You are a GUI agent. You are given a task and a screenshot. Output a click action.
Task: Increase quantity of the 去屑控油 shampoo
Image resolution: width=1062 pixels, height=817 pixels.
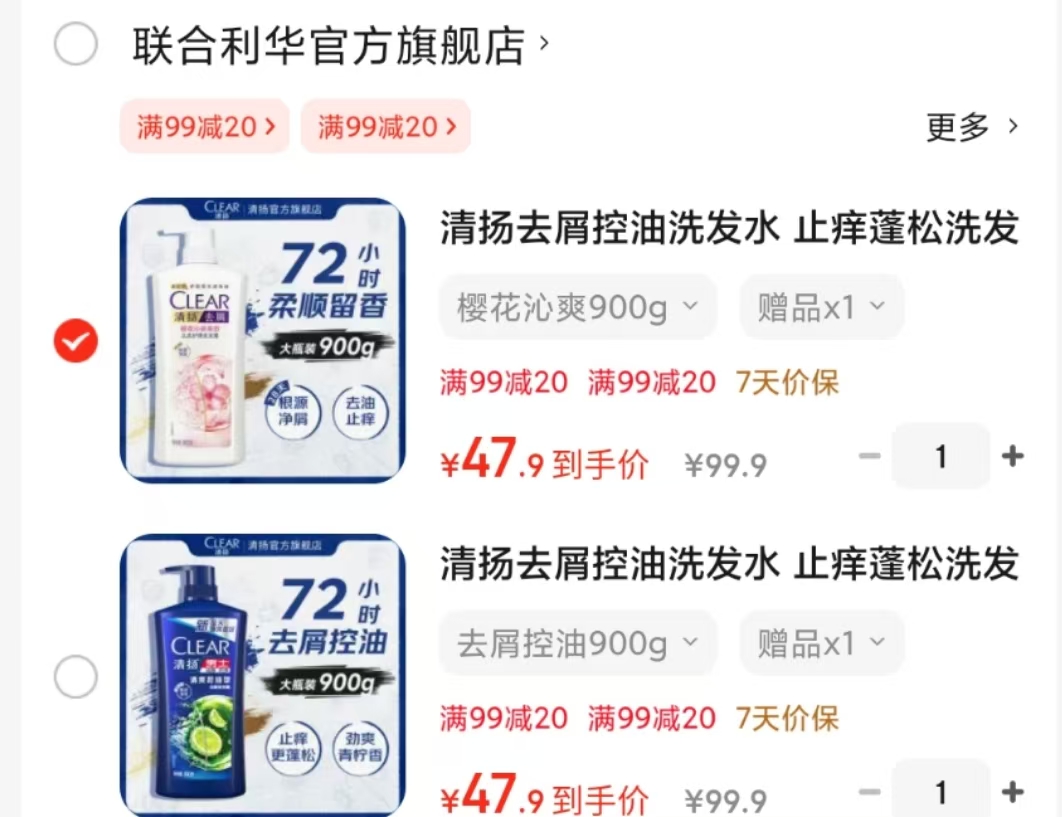pyautogui.click(x=1012, y=793)
